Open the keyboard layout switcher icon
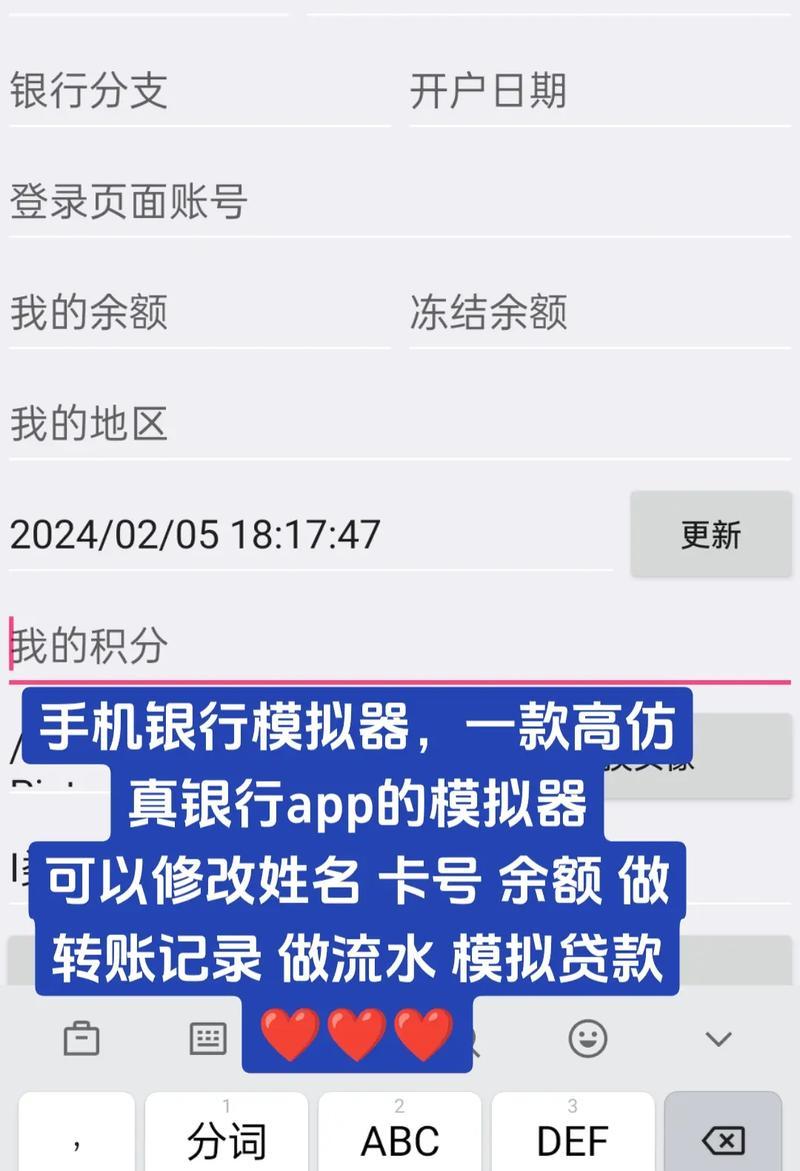 208,1039
